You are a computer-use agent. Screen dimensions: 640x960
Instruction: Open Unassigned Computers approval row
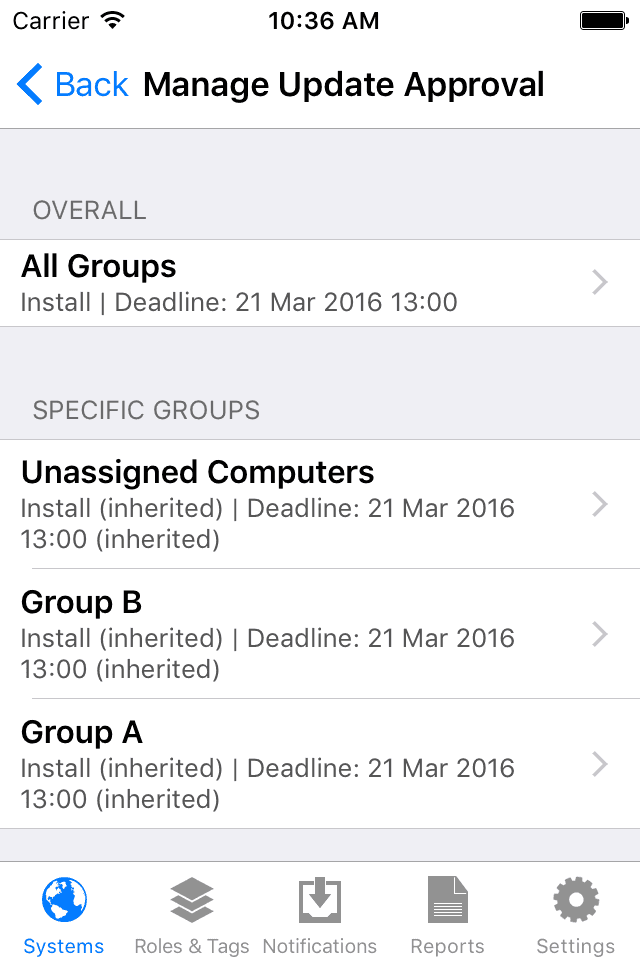(320, 505)
